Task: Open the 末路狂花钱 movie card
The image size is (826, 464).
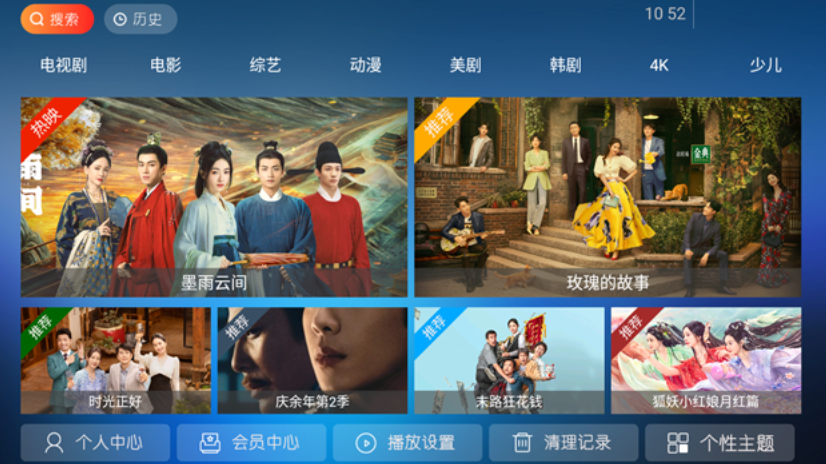Action: pos(509,361)
